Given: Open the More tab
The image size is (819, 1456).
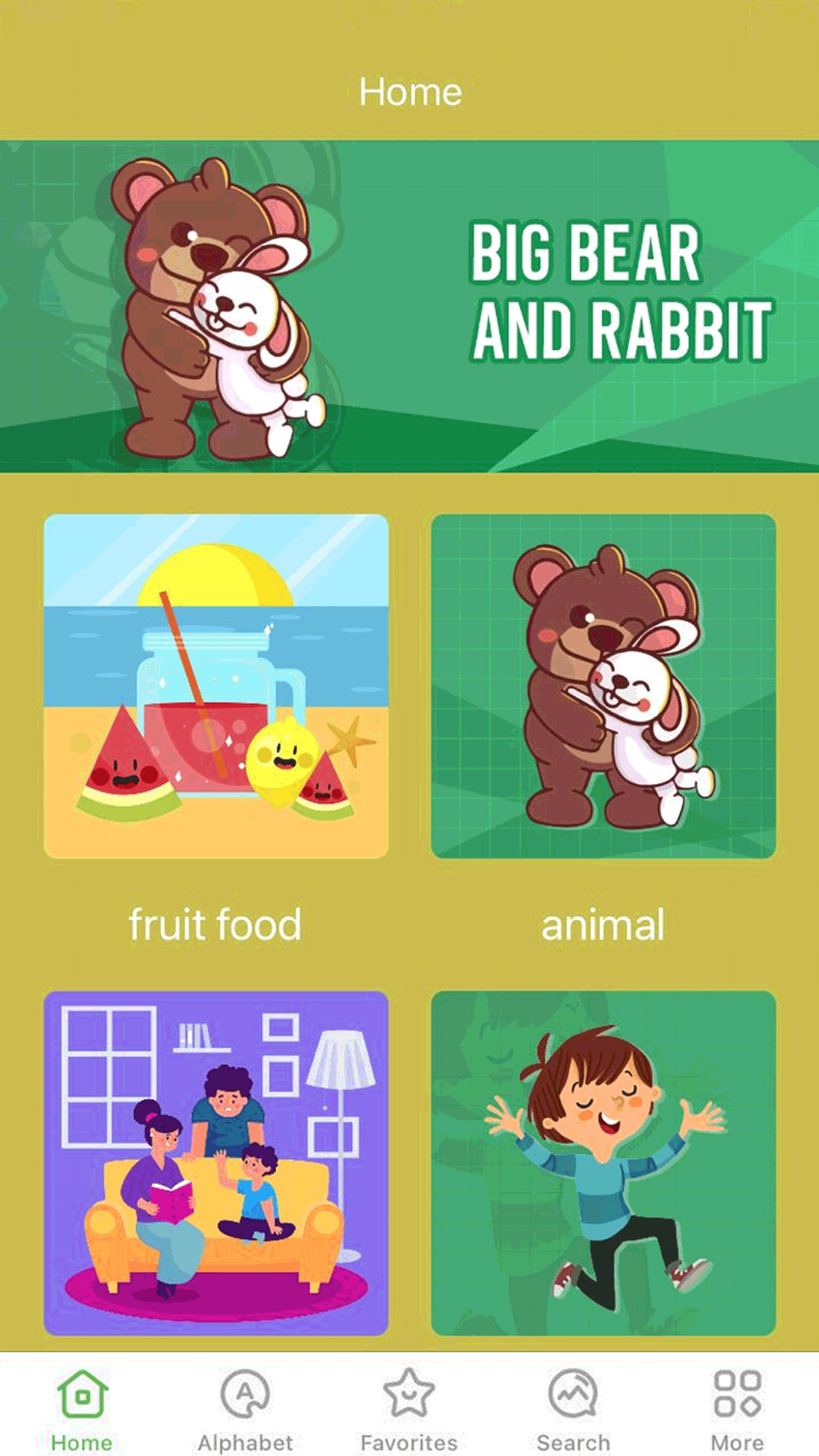Looking at the screenshot, I should tap(737, 1410).
